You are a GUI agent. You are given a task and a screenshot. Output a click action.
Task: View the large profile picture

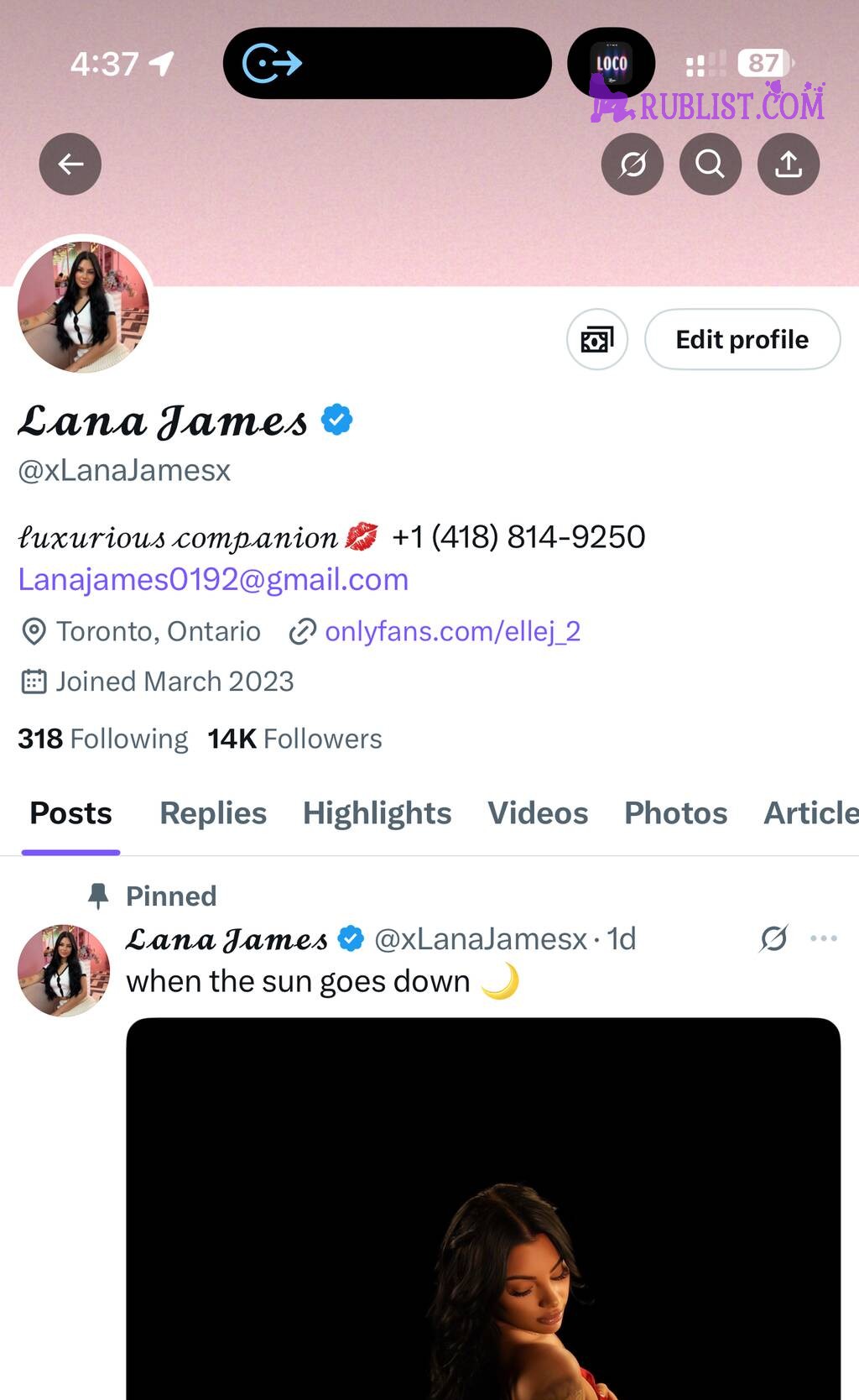coord(83,307)
